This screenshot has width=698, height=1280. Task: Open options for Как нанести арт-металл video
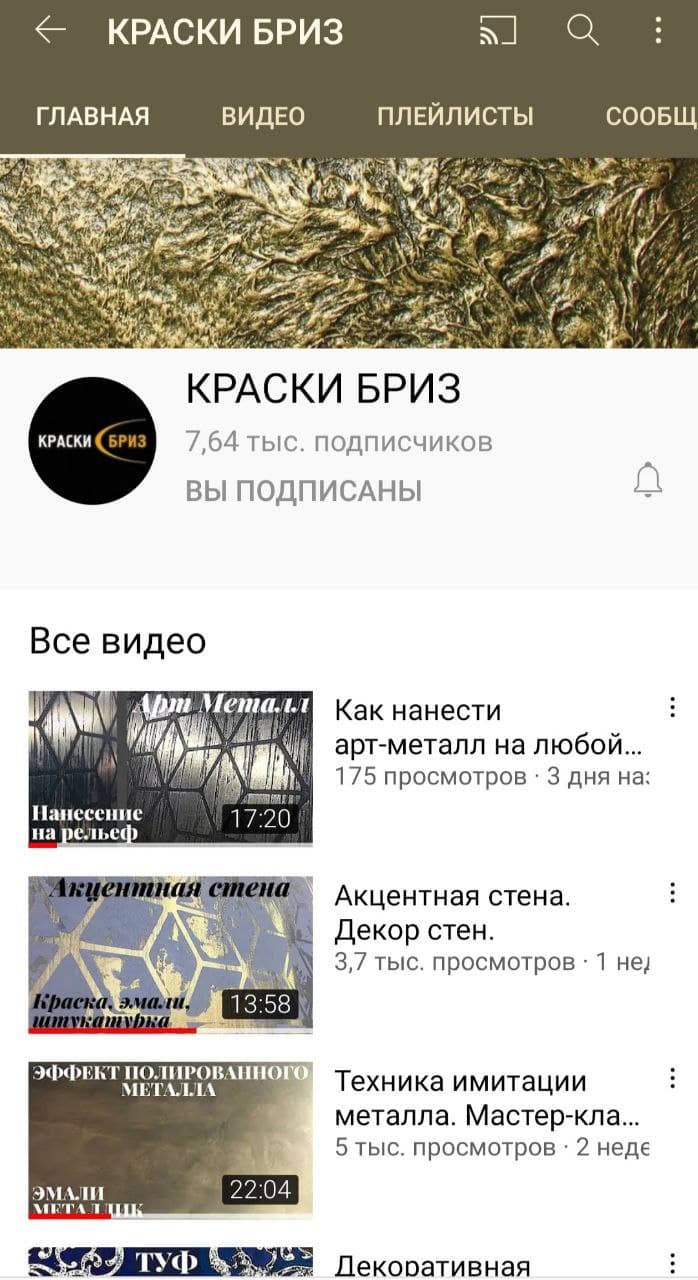[672, 707]
